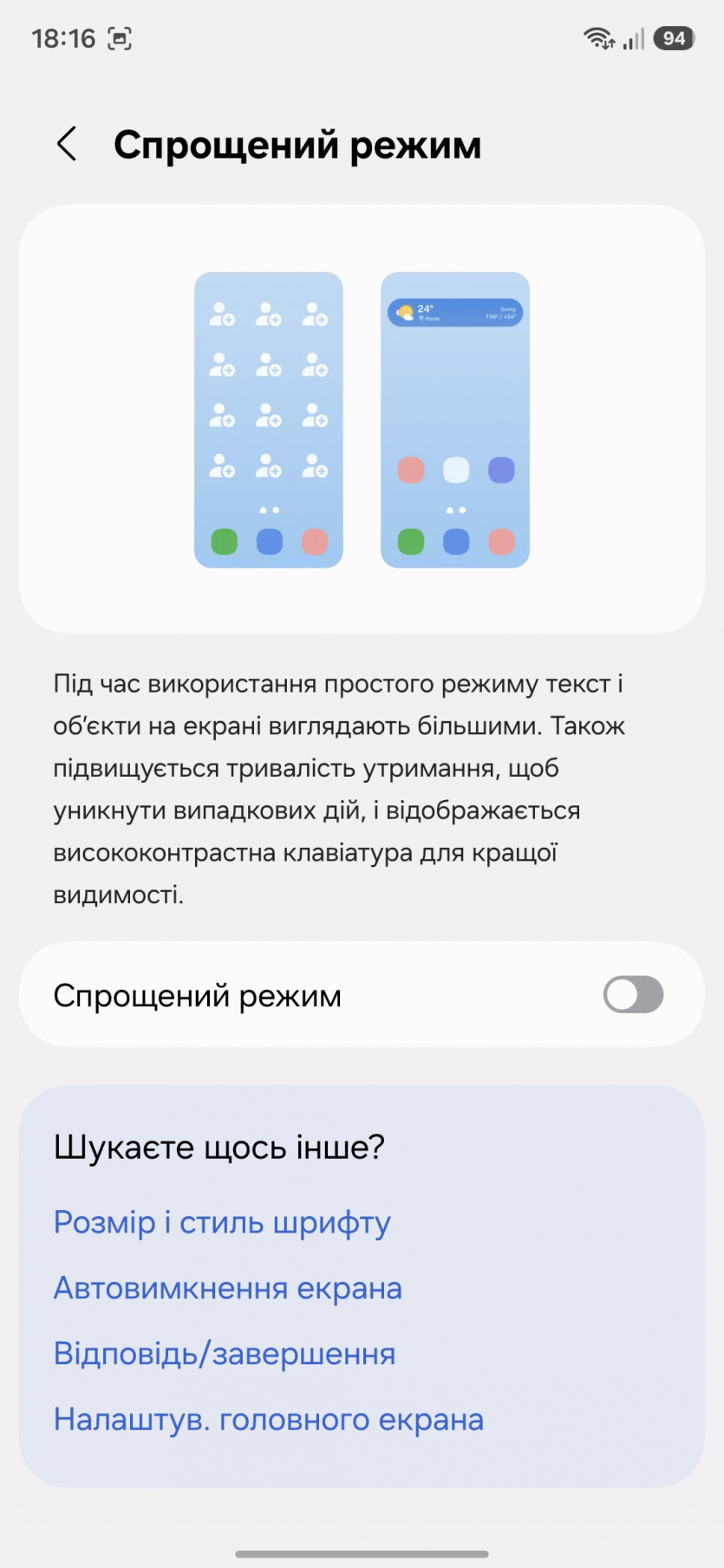
Task: Enable the Спрощений режим switch
Action: tap(633, 994)
